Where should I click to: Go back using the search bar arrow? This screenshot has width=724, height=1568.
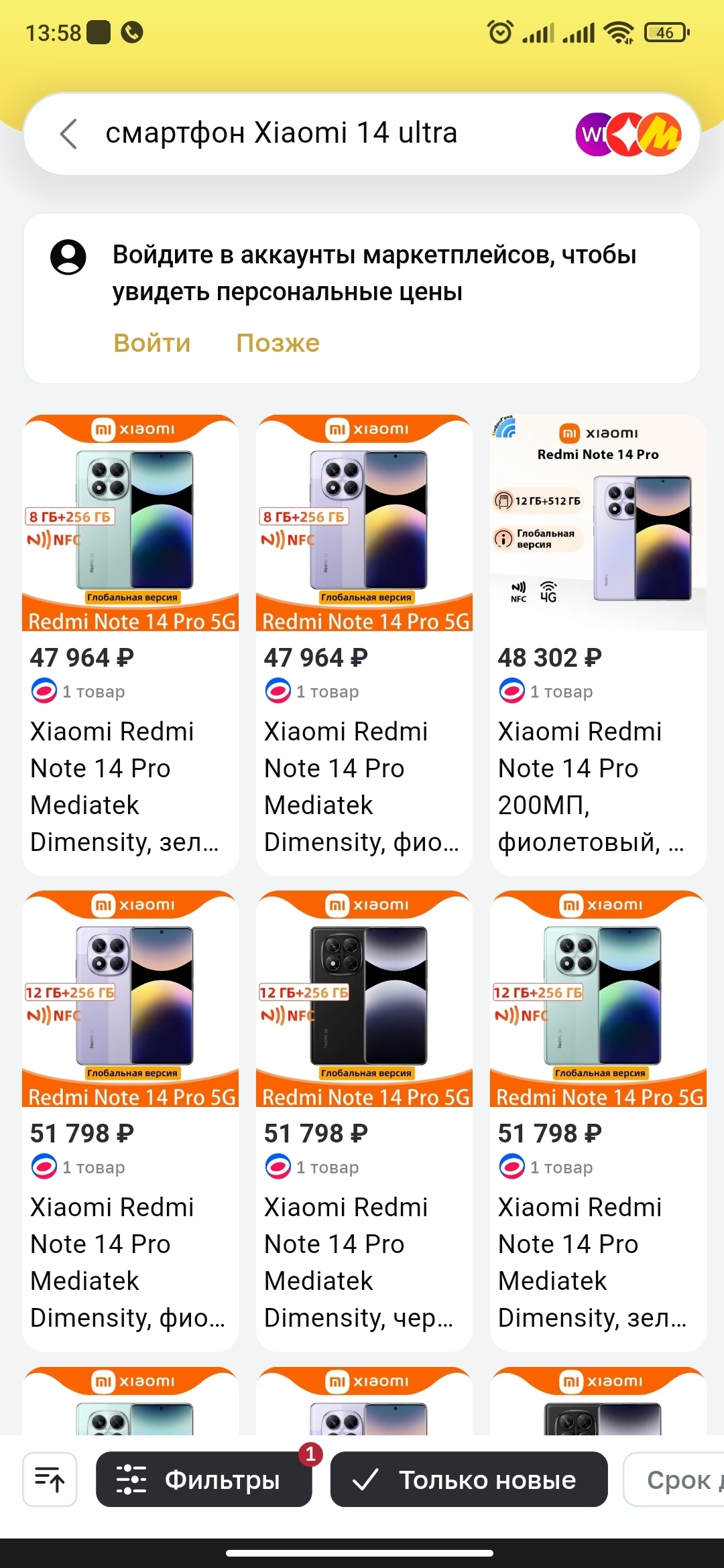pyautogui.click(x=69, y=134)
